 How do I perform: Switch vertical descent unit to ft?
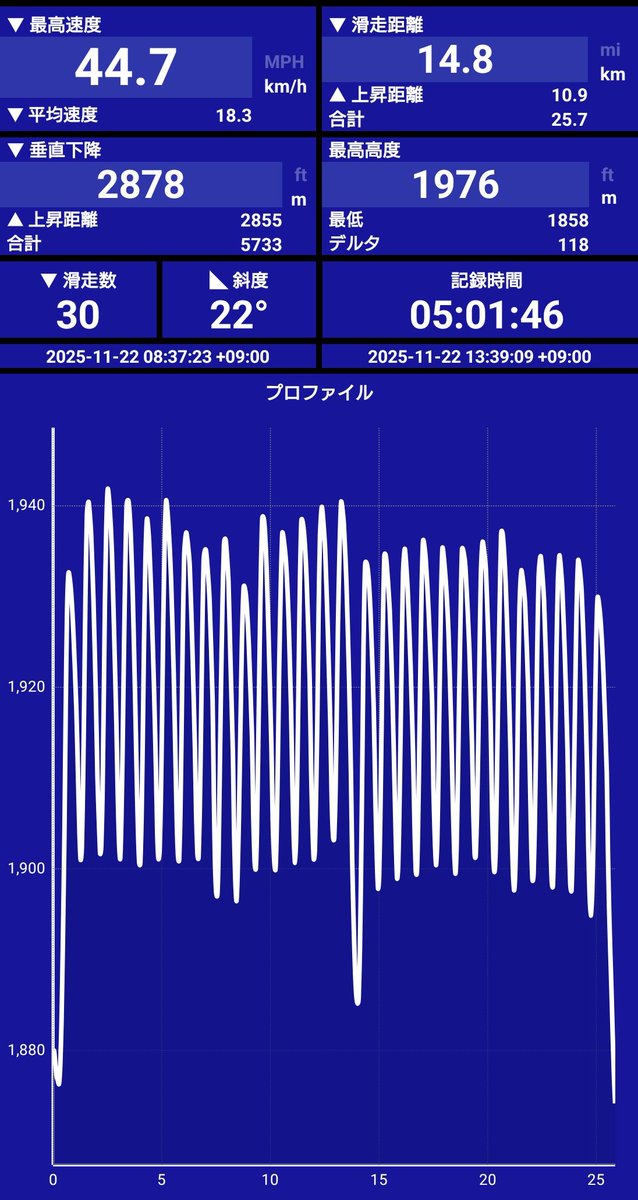(299, 173)
